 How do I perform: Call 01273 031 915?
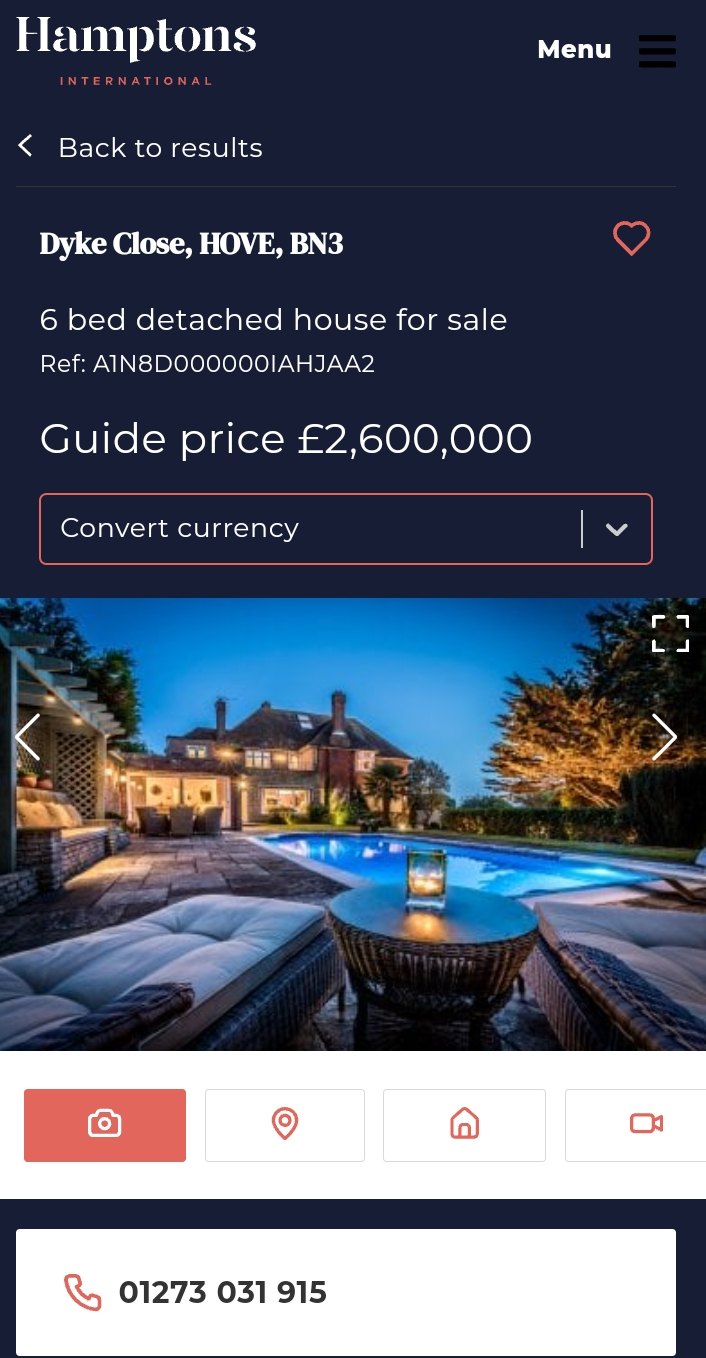(222, 1292)
